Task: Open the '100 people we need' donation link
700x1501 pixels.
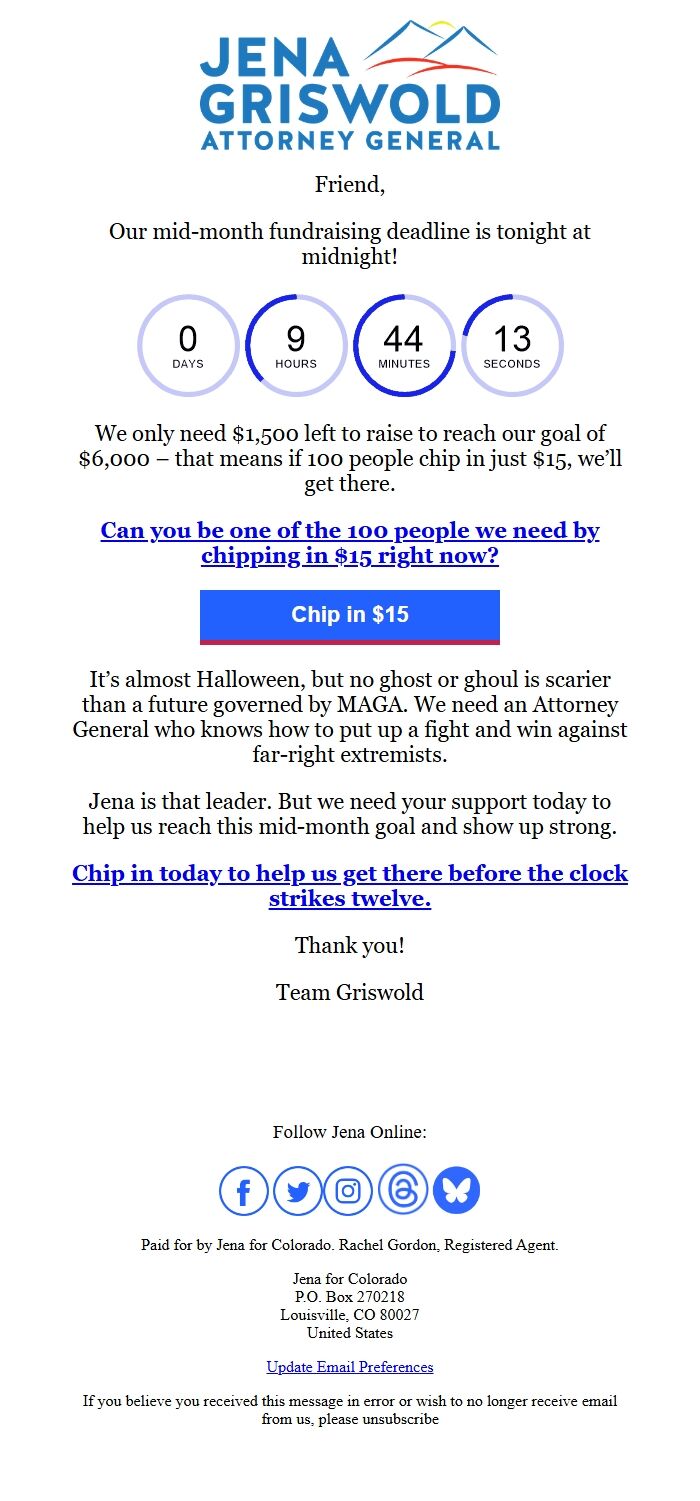Action: [x=349, y=542]
